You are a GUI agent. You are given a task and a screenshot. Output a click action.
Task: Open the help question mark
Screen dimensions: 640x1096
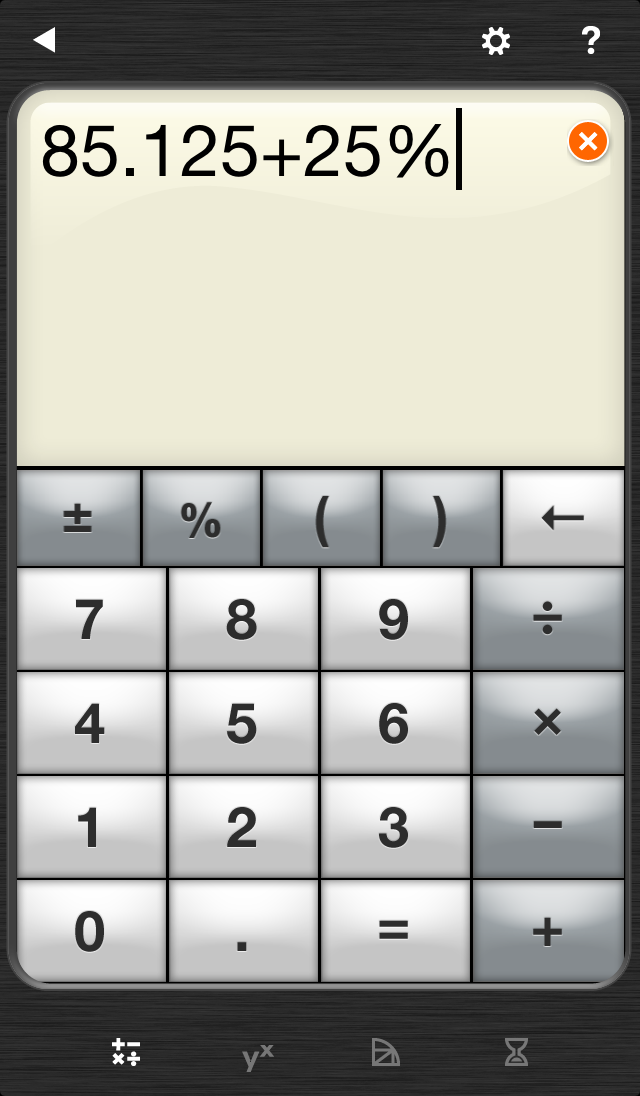(591, 41)
